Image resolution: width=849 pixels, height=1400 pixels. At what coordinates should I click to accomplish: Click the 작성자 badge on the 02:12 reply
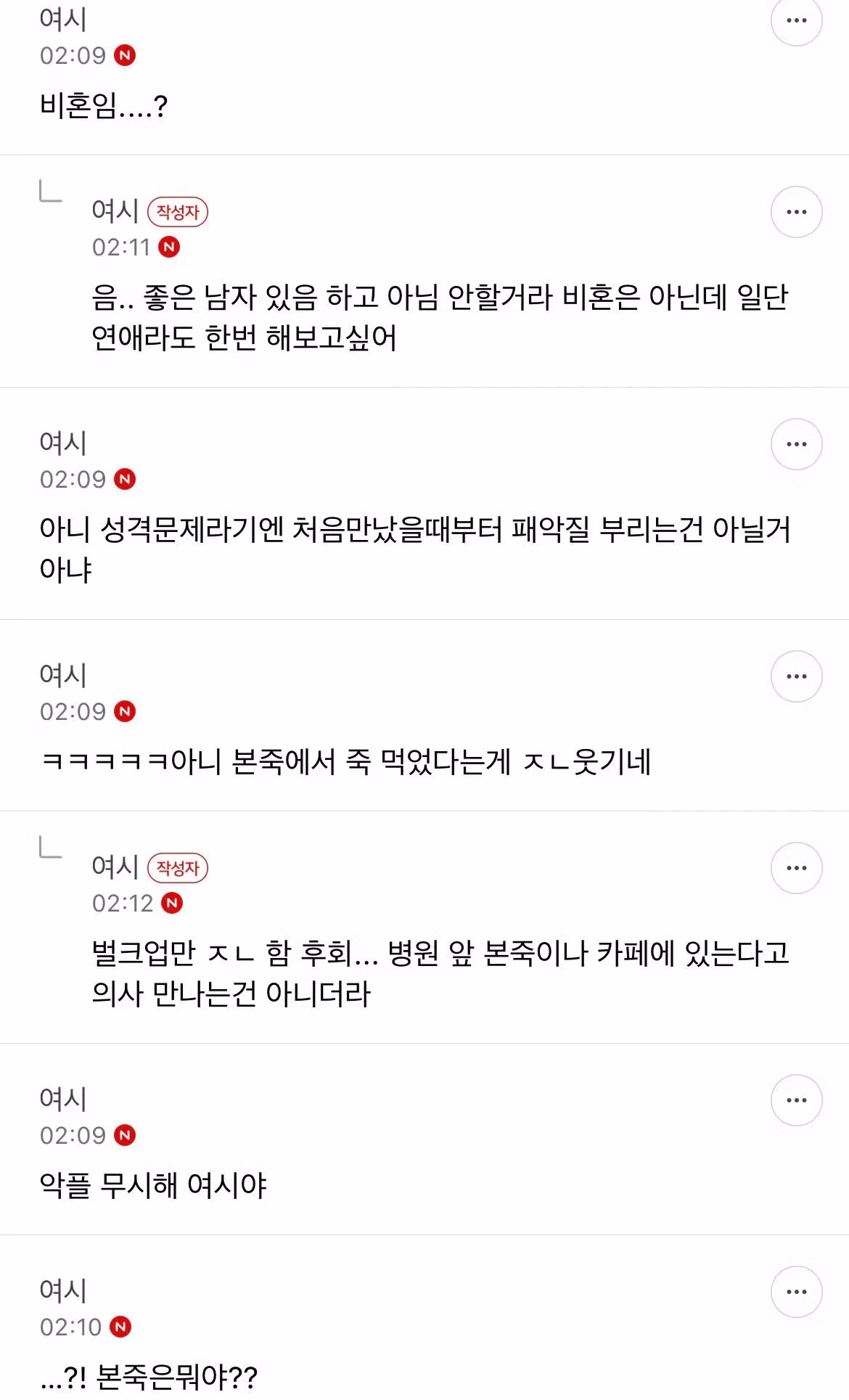point(180,868)
